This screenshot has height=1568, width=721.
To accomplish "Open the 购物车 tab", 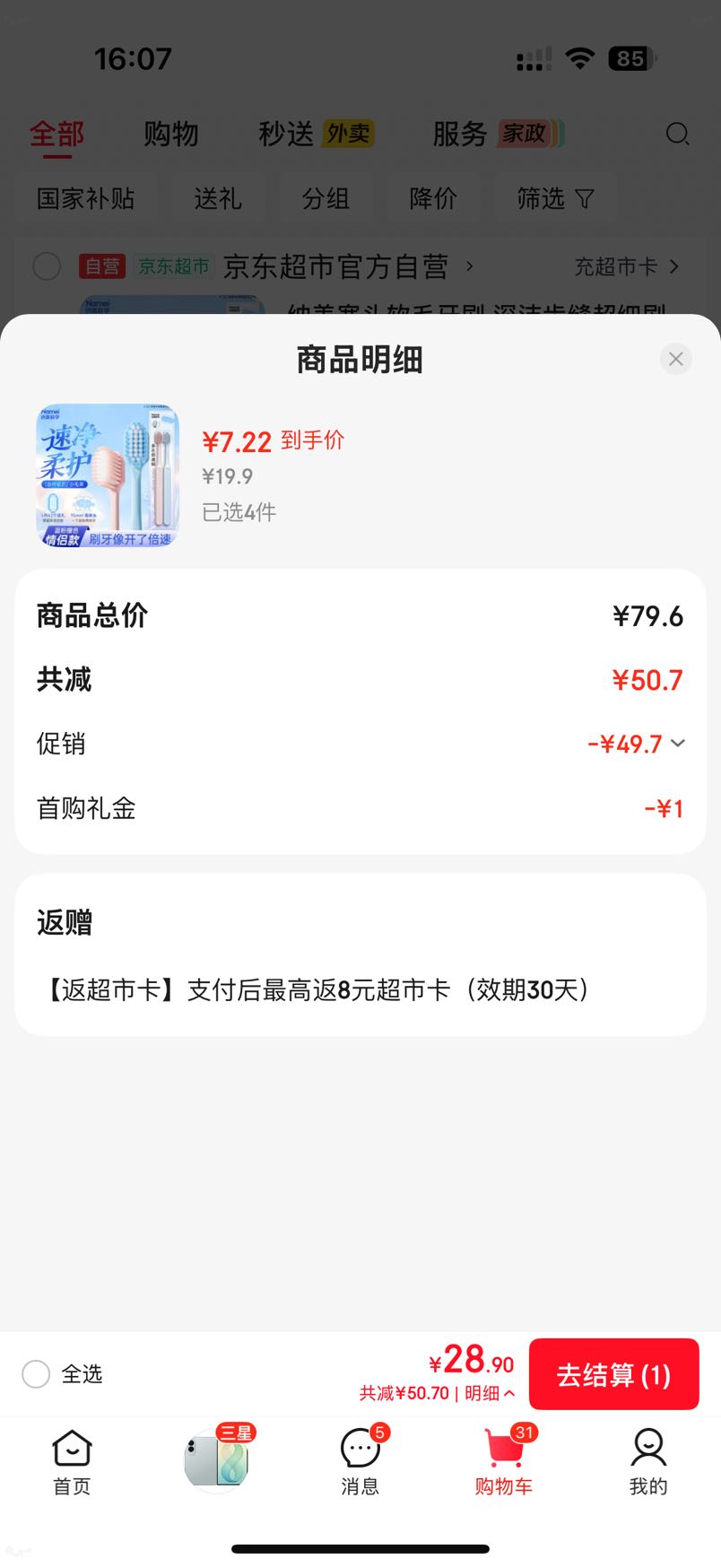I will coord(504,1462).
